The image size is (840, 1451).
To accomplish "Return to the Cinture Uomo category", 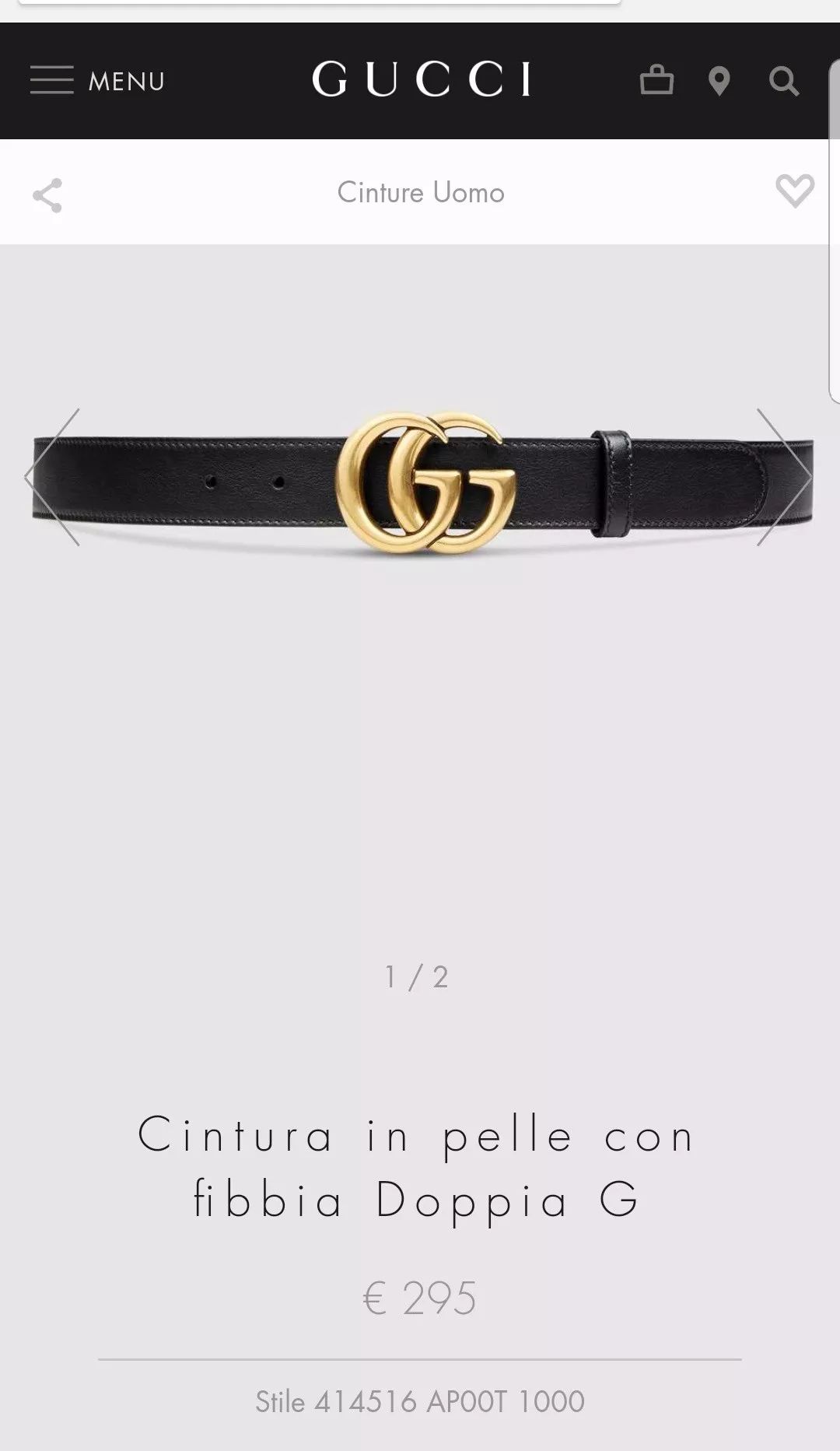I will 420,193.
